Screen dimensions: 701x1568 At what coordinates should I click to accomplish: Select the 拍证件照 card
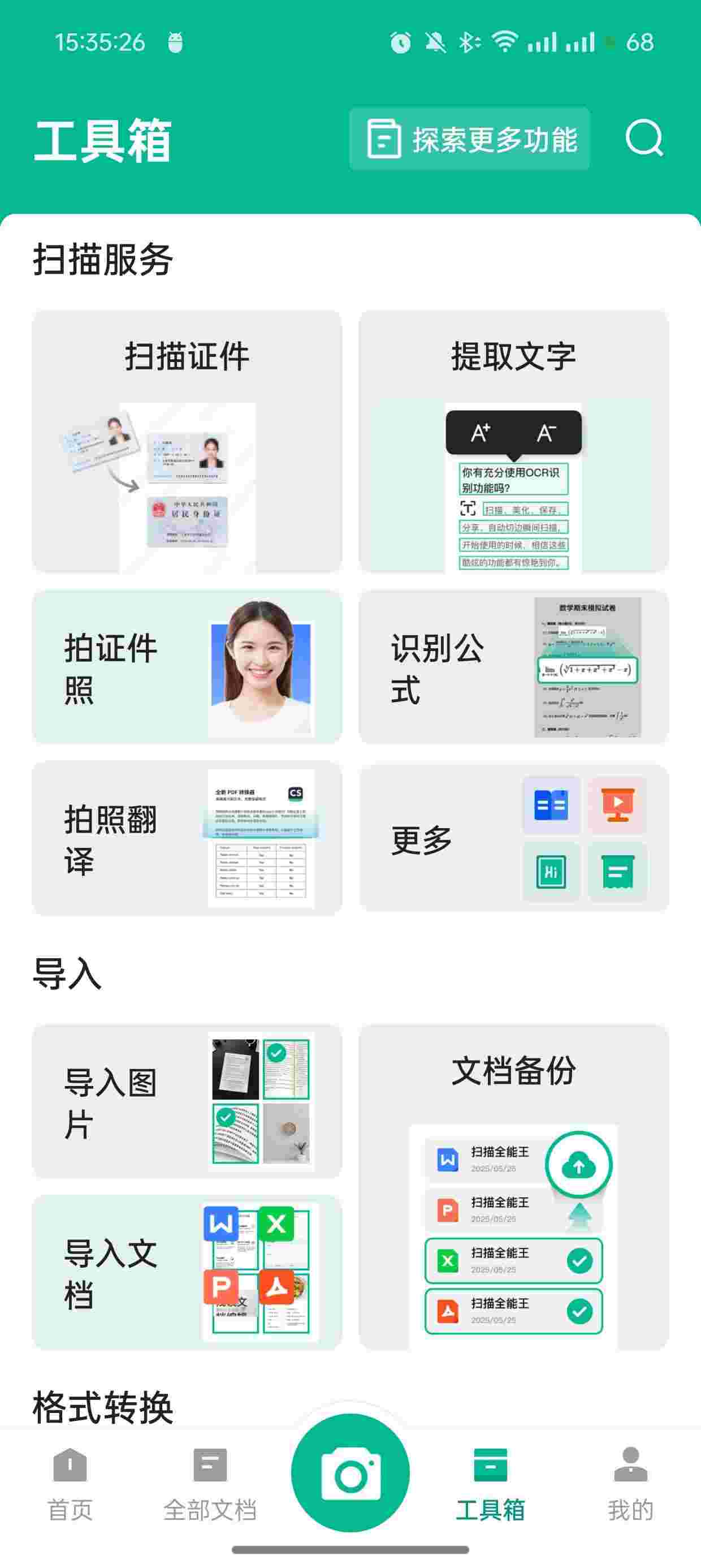(x=187, y=667)
